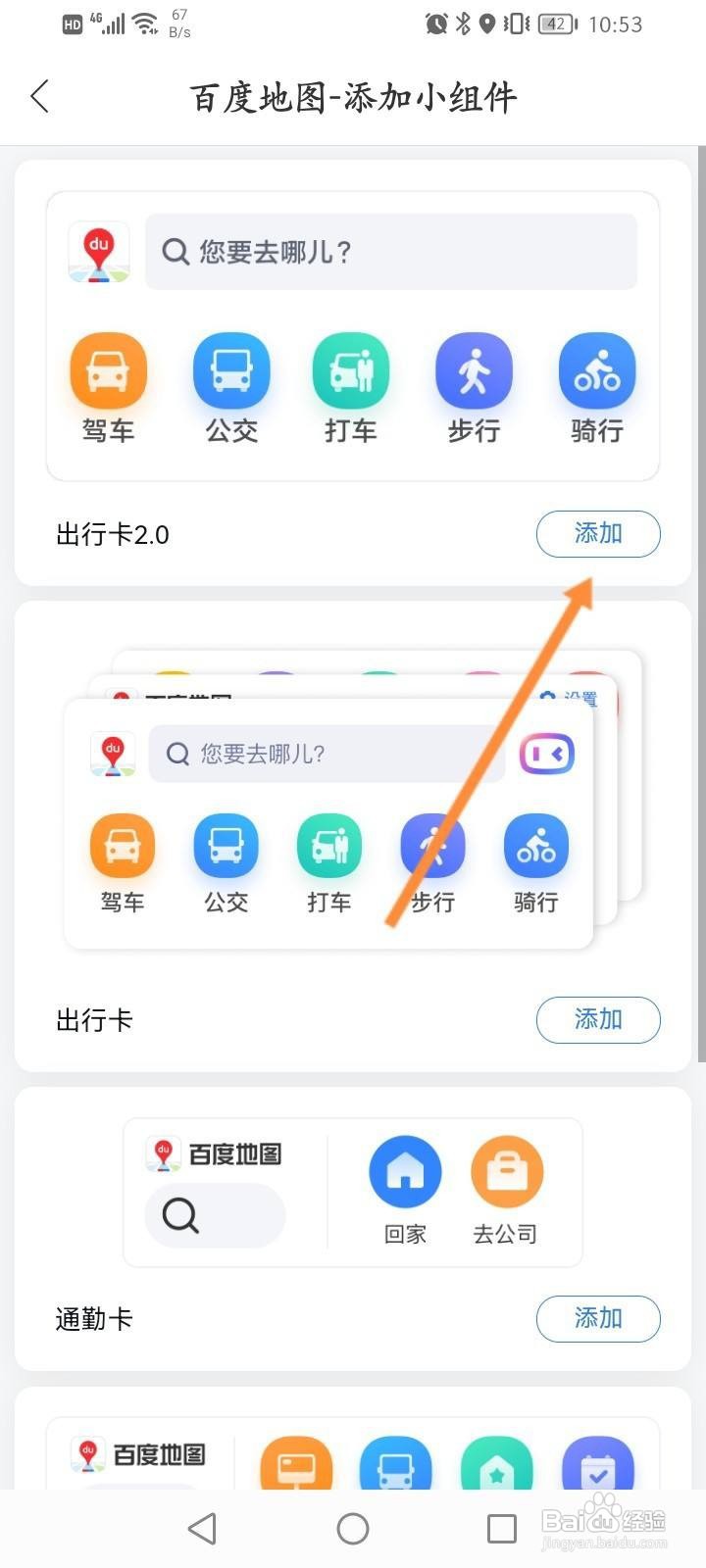The width and height of the screenshot is (706, 1568).
Task: Select the 公交 bus icon in 出行卡2.0
Action: point(230,370)
